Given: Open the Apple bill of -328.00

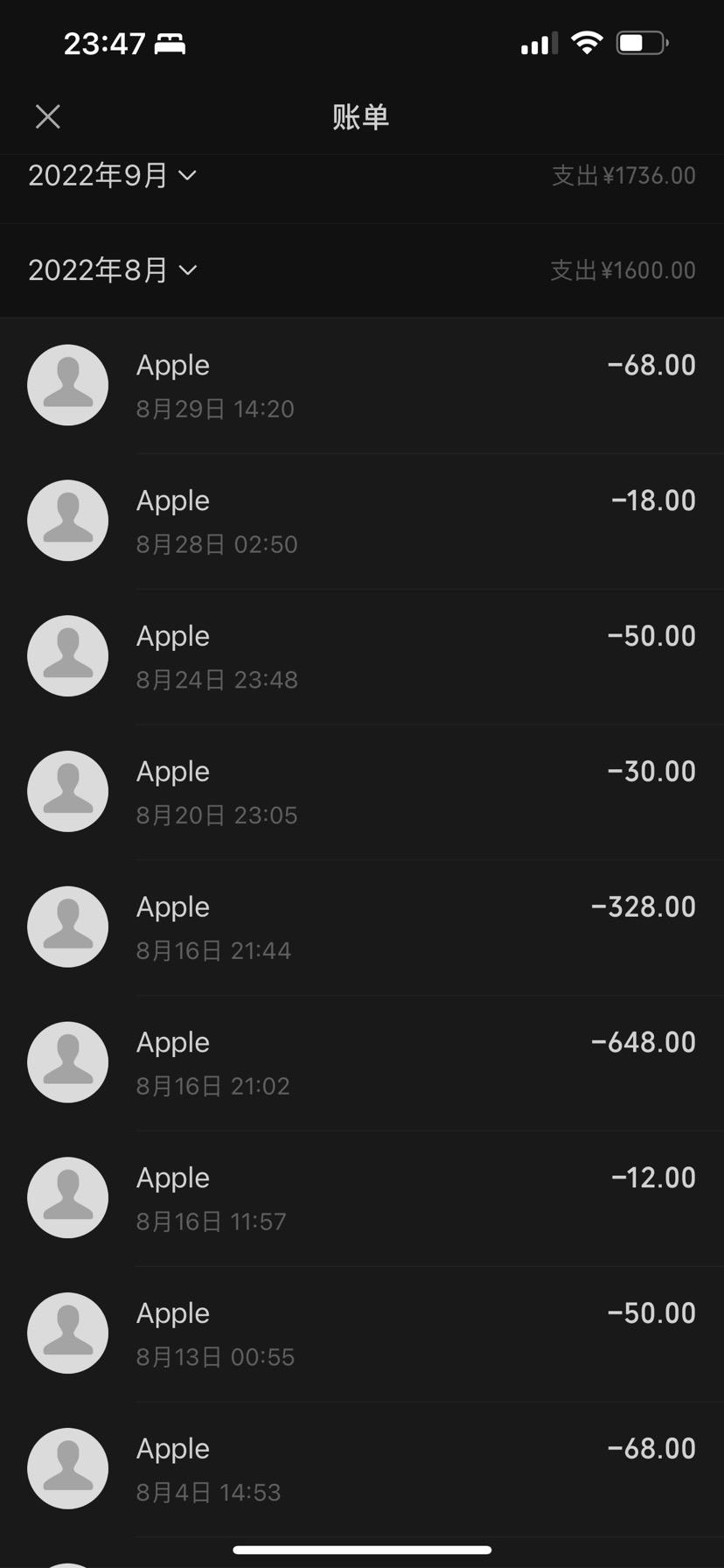Looking at the screenshot, I should click(x=362, y=928).
